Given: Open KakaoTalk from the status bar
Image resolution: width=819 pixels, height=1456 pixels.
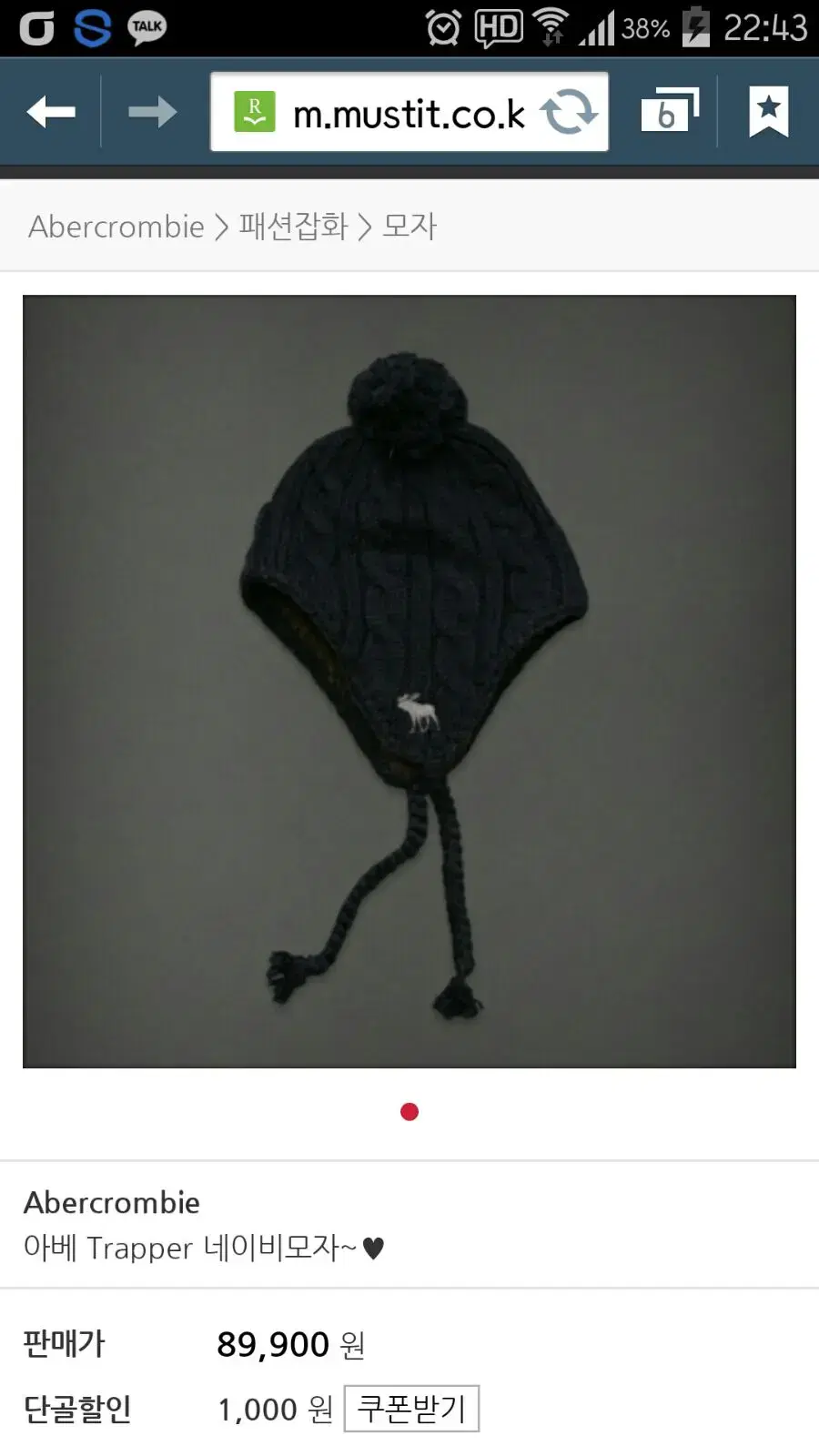Looking at the screenshot, I should click(x=144, y=27).
